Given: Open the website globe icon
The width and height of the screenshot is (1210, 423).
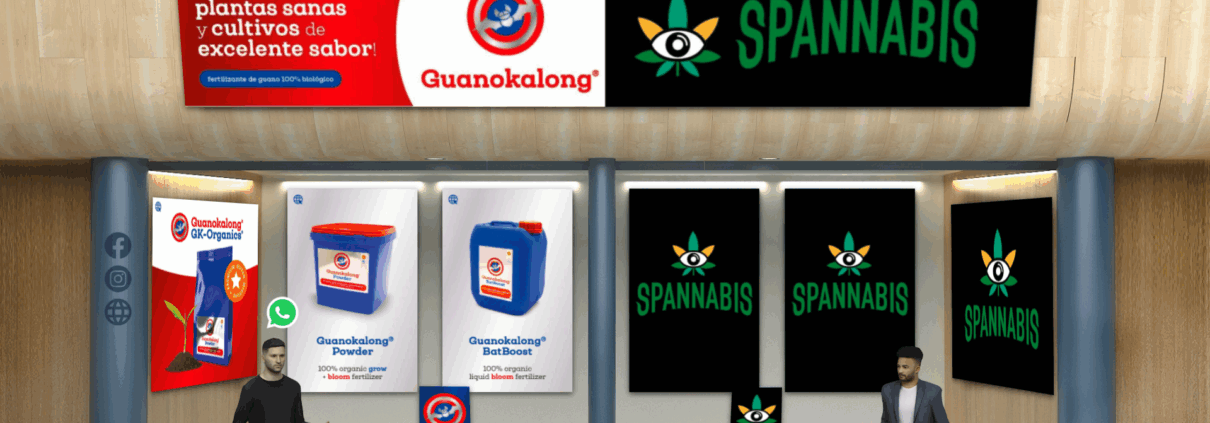Looking at the screenshot, I should 118,312.
